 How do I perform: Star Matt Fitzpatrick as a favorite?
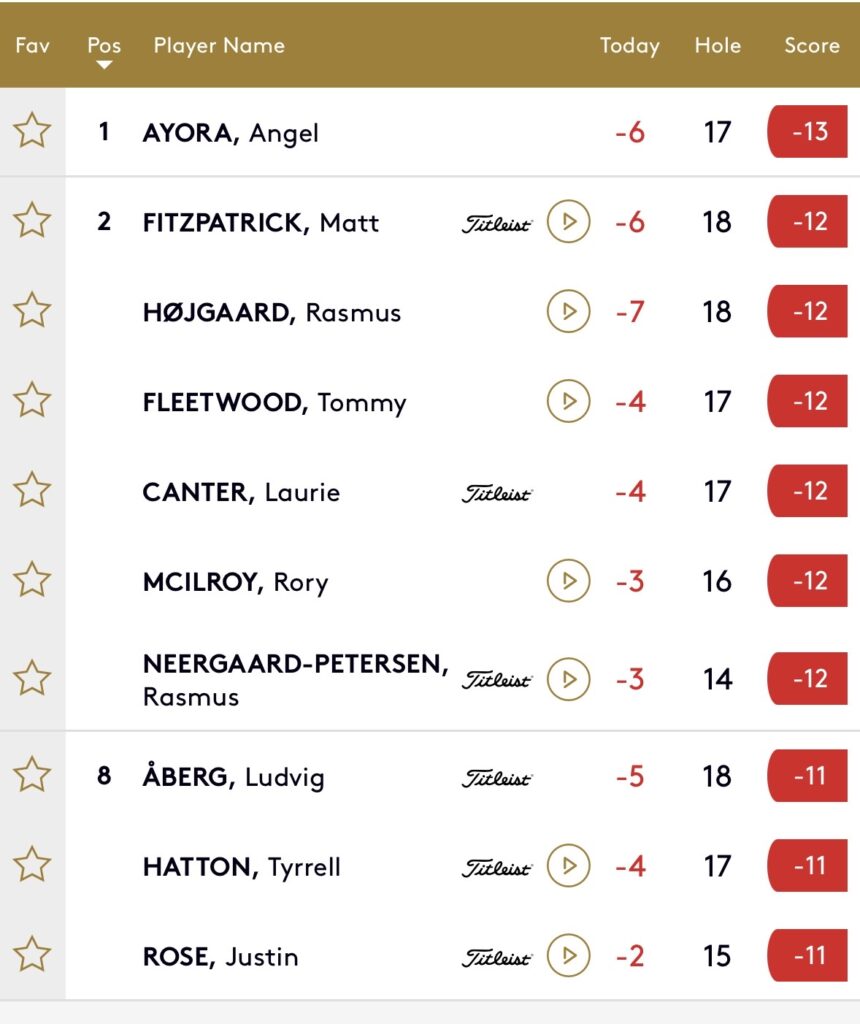pos(32,221)
